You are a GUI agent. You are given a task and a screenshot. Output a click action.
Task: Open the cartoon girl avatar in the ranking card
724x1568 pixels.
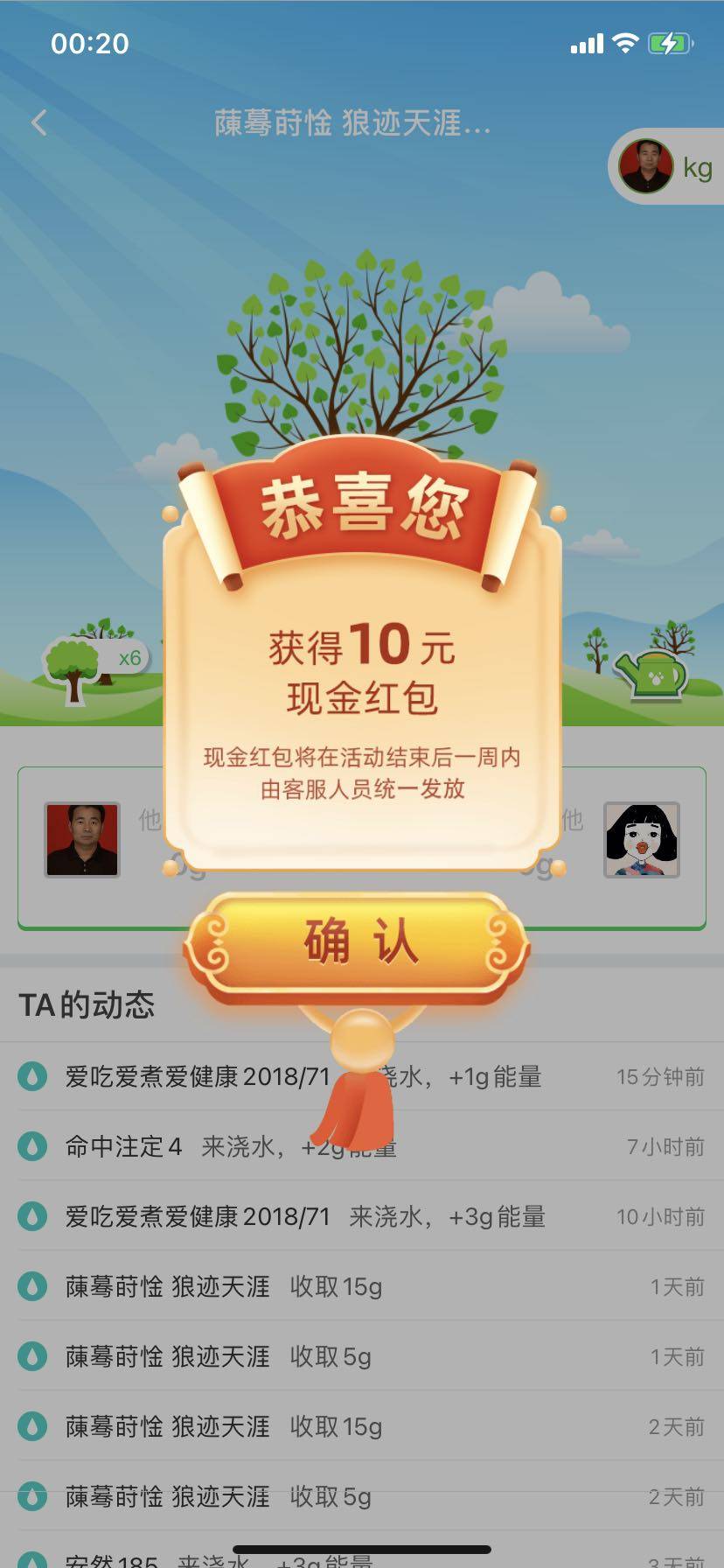click(642, 840)
